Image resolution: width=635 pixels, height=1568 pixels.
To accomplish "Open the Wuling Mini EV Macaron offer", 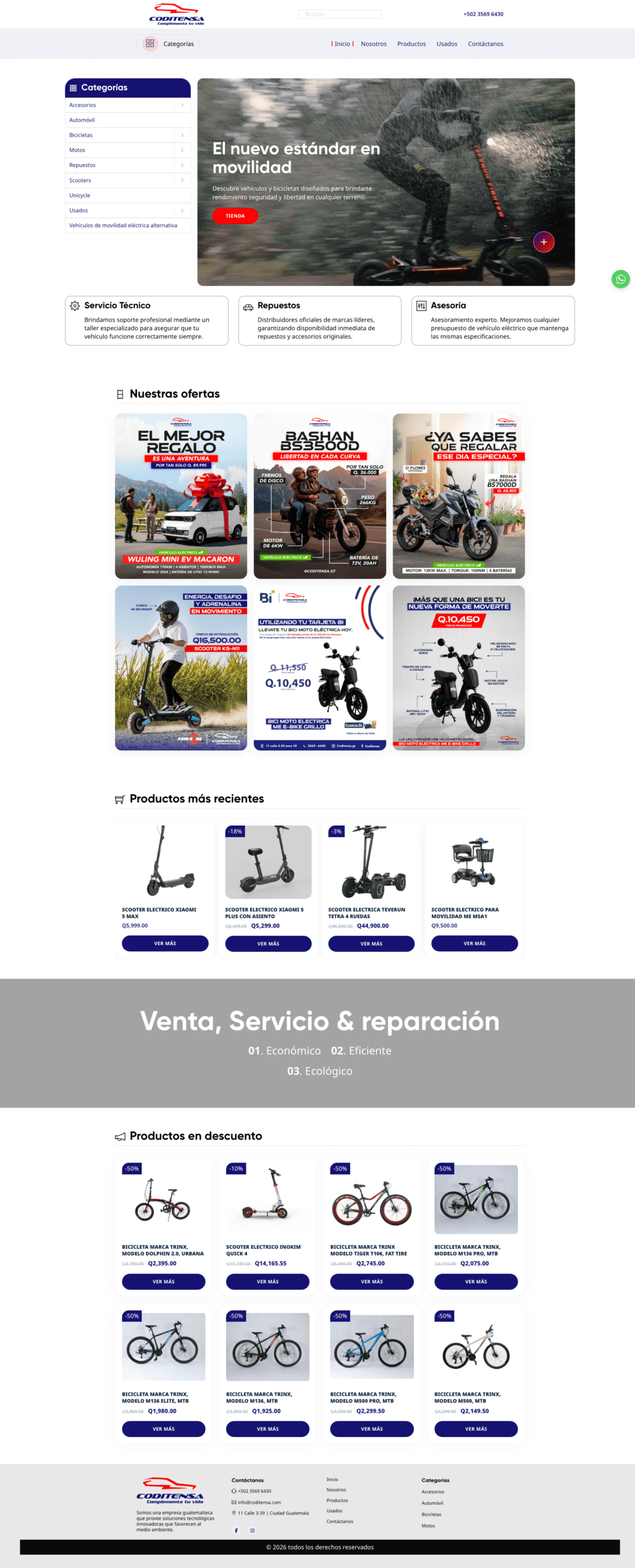I will 181,496.
